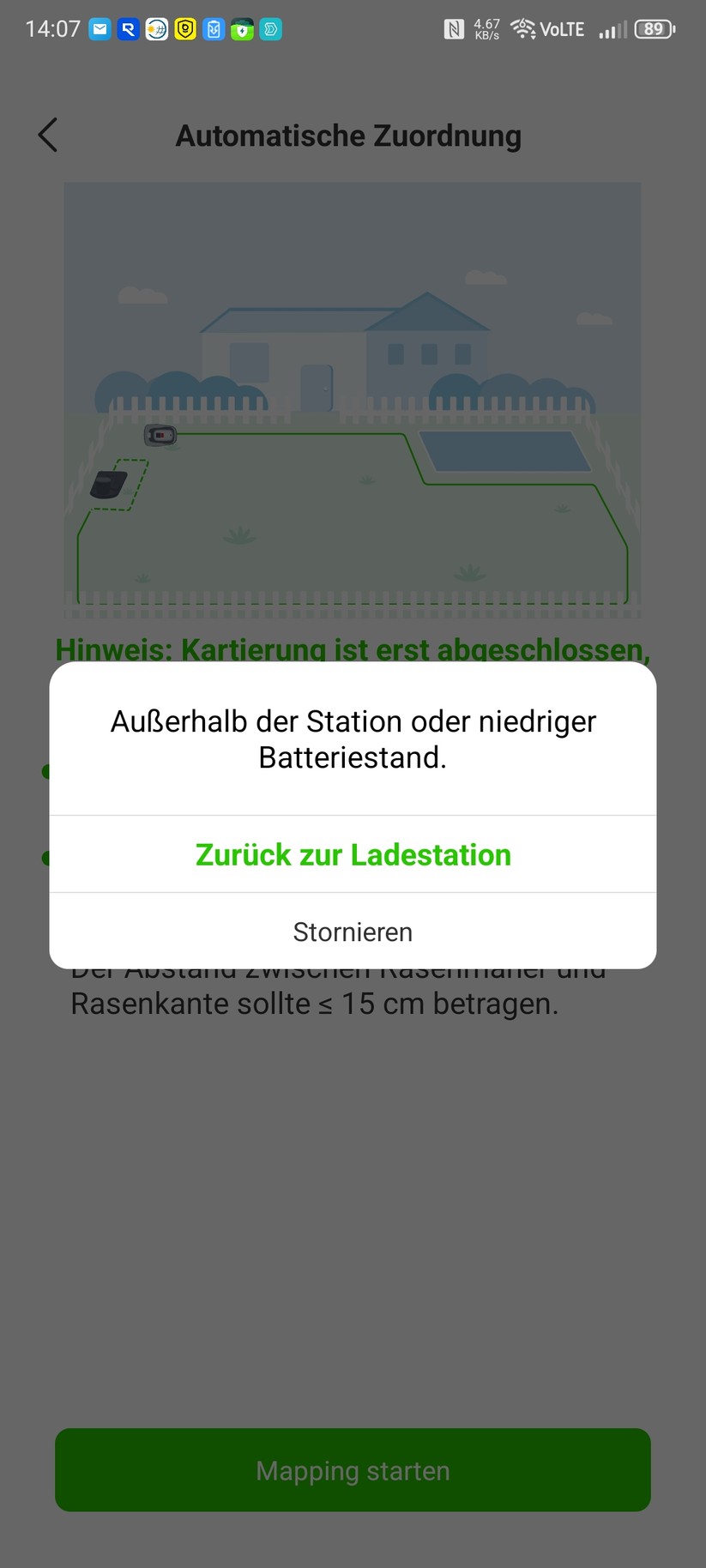
Task: Tap the blue email notification icon
Action: tap(100, 28)
